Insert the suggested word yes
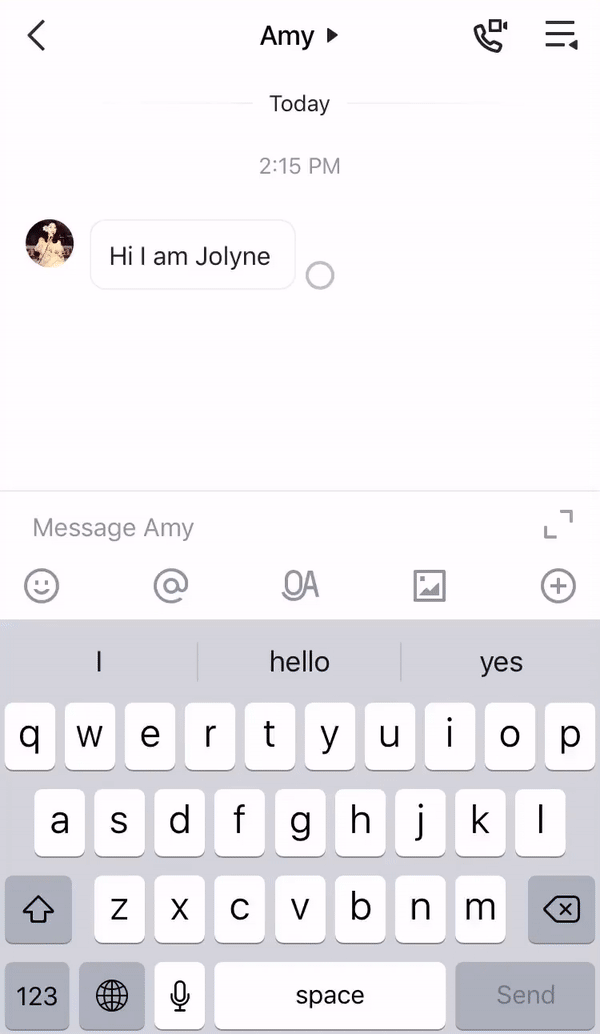The width and height of the screenshot is (600, 1034). pyautogui.click(x=500, y=662)
